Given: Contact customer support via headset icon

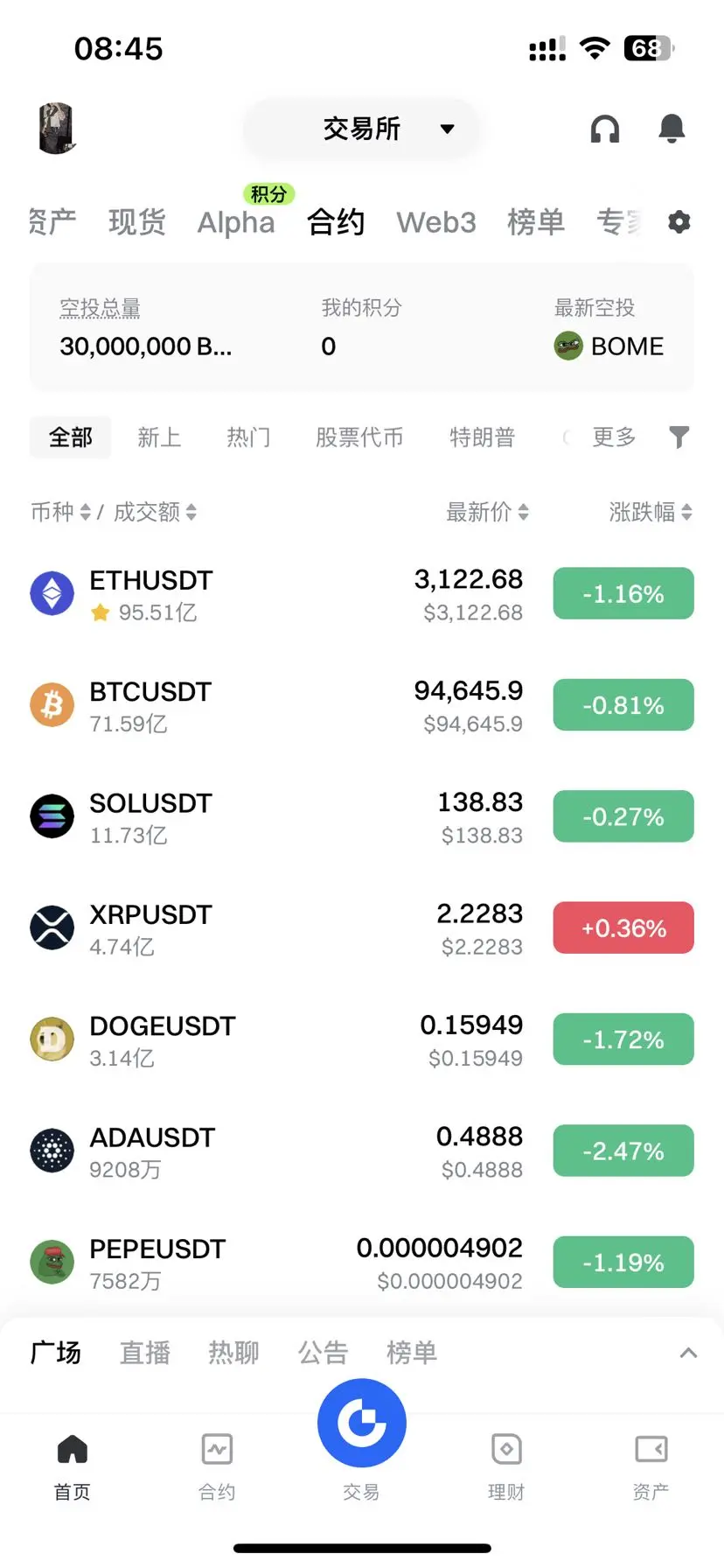Looking at the screenshot, I should 605,129.
